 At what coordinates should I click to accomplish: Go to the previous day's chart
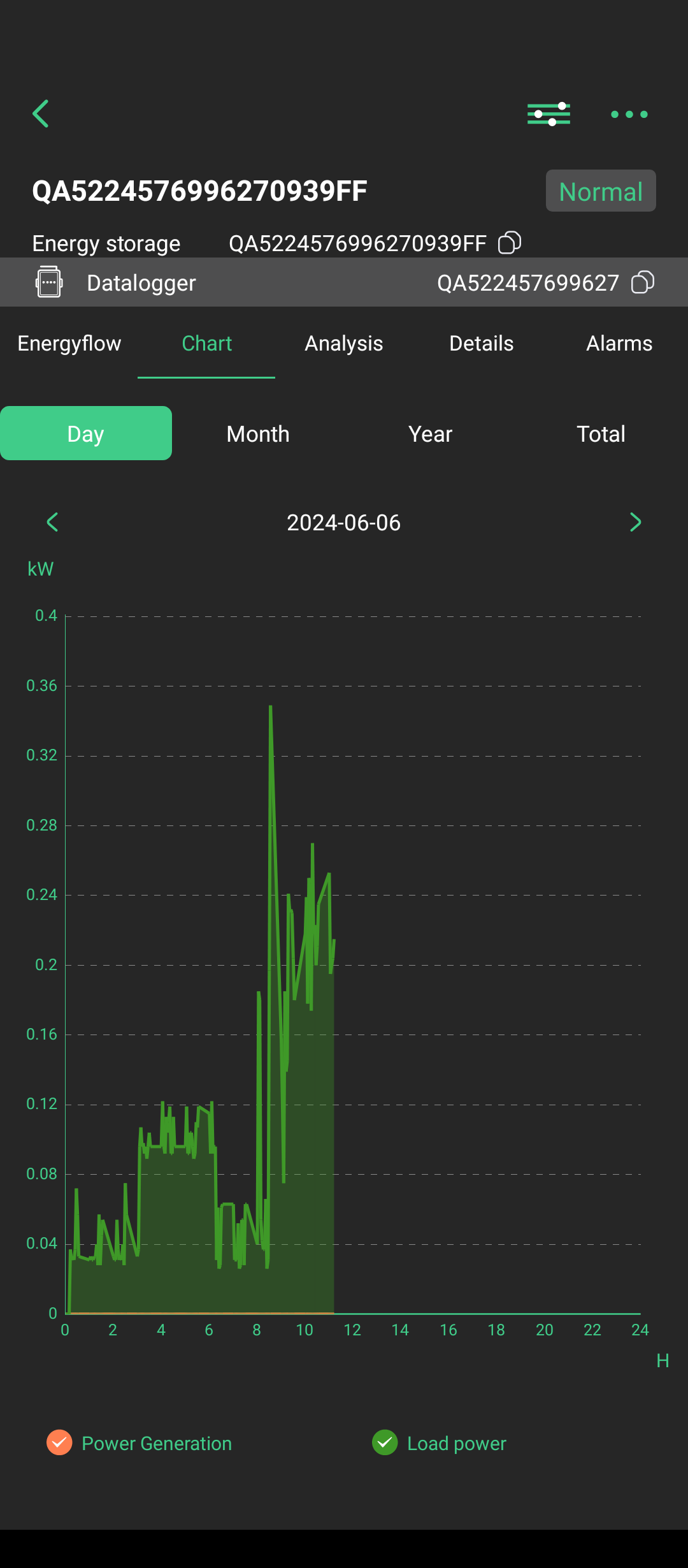tap(53, 522)
